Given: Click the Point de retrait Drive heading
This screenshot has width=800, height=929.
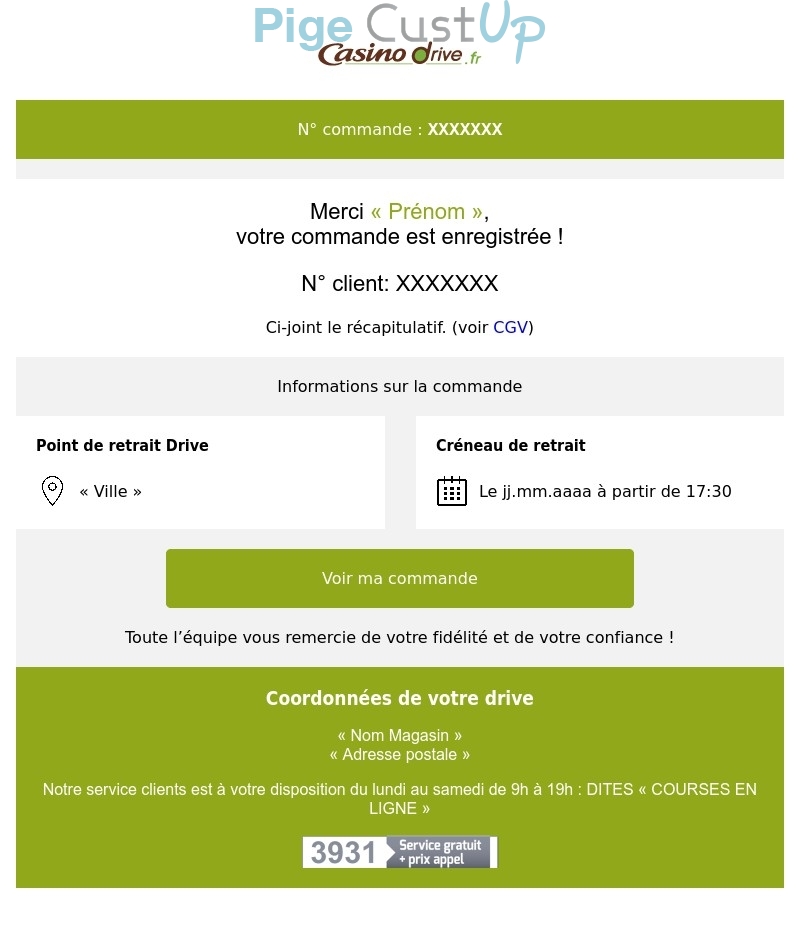Looking at the screenshot, I should coord(122,446).
